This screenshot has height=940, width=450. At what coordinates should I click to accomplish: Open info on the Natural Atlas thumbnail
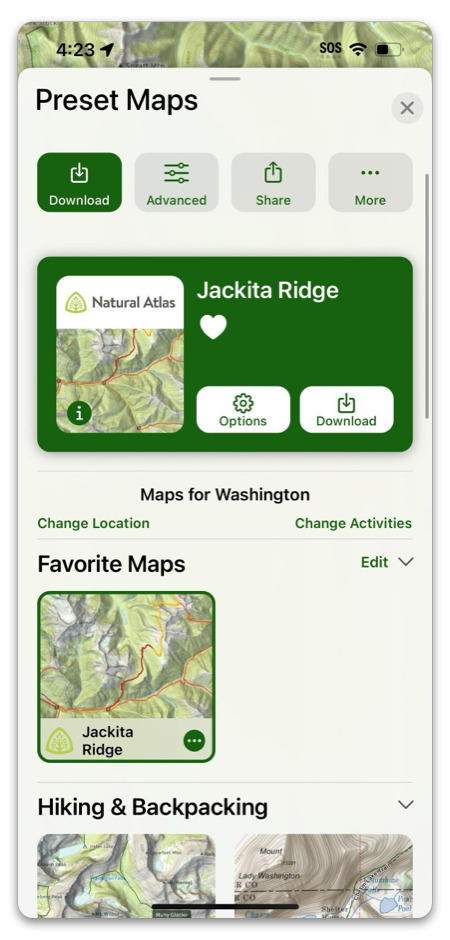coord(79,412)
